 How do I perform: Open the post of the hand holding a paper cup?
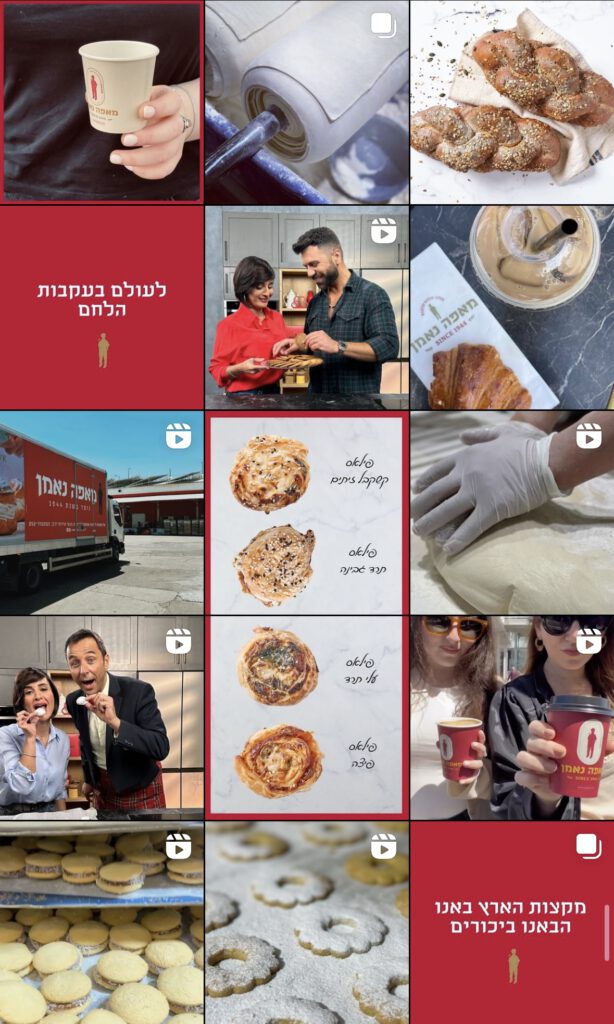coord(101,101)
